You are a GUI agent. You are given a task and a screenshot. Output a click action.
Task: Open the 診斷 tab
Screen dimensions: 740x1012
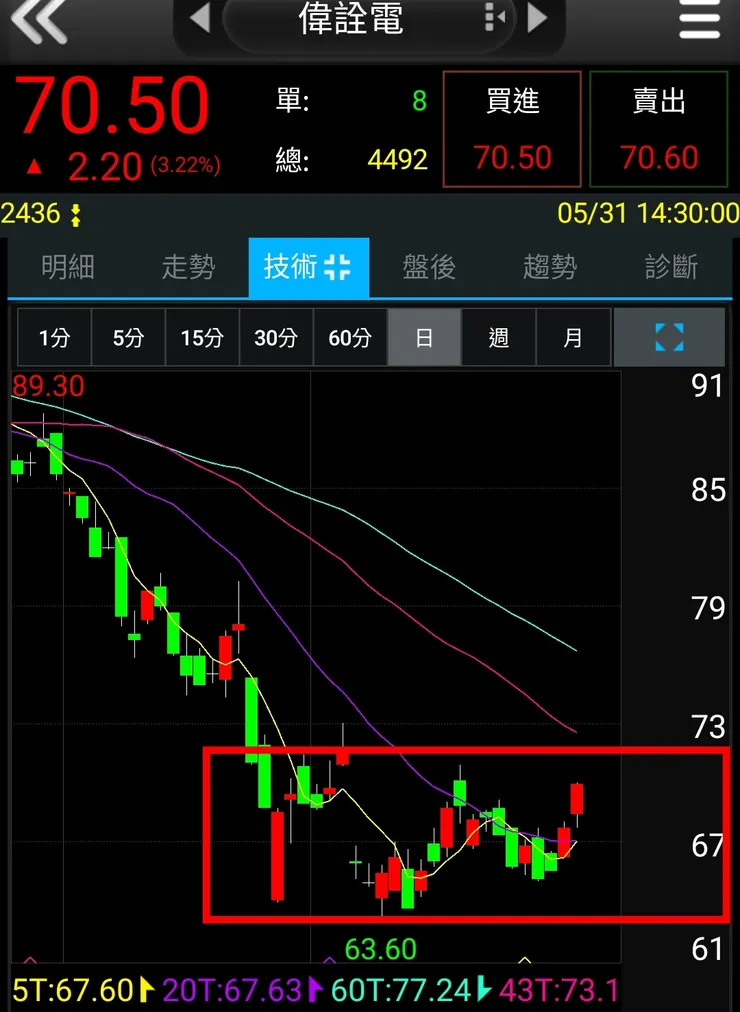tap(671, 267)
